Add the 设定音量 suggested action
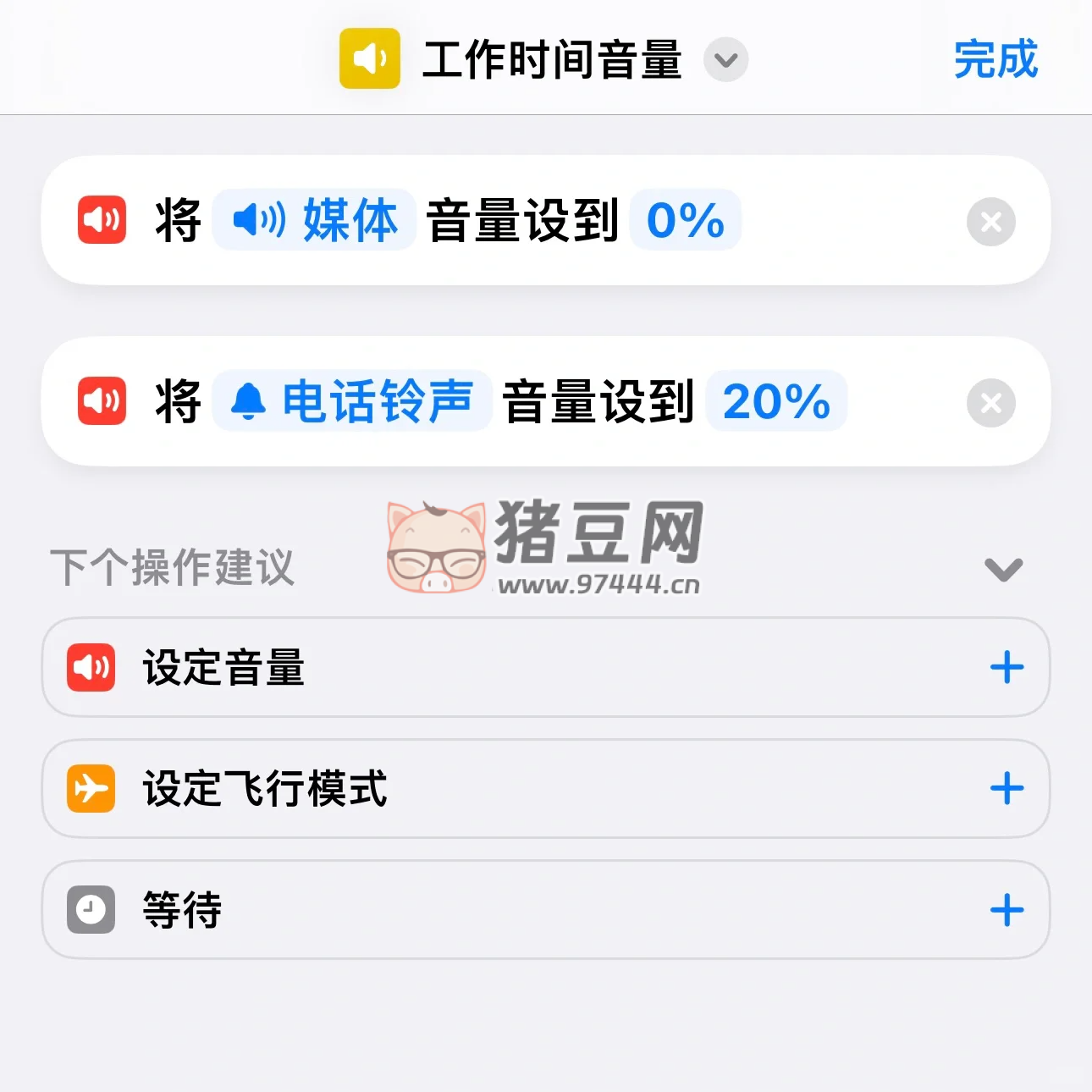Viewport: 1092px width, 1092px height. (x=1007, y=668)
